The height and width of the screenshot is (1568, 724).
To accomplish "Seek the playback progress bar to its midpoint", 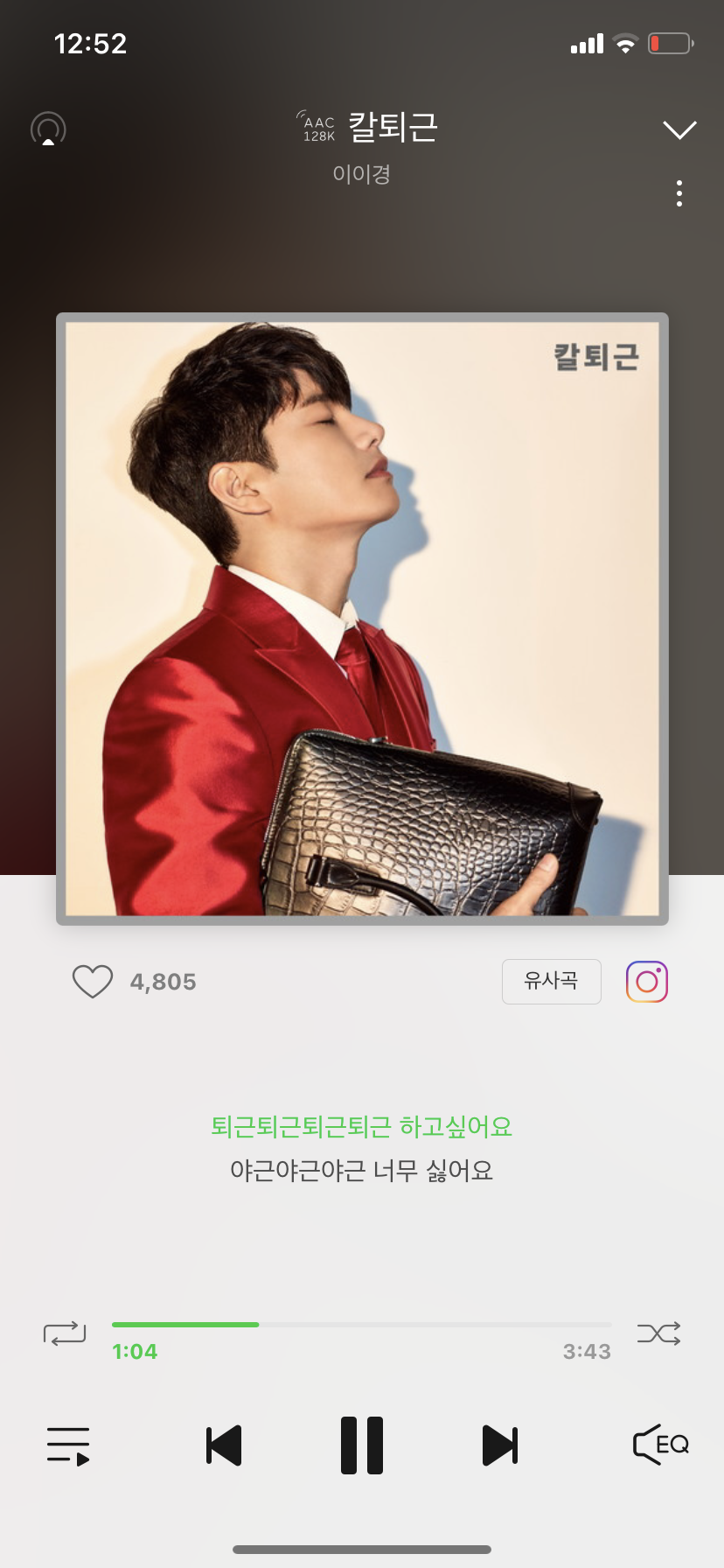I will point(362,1325).
